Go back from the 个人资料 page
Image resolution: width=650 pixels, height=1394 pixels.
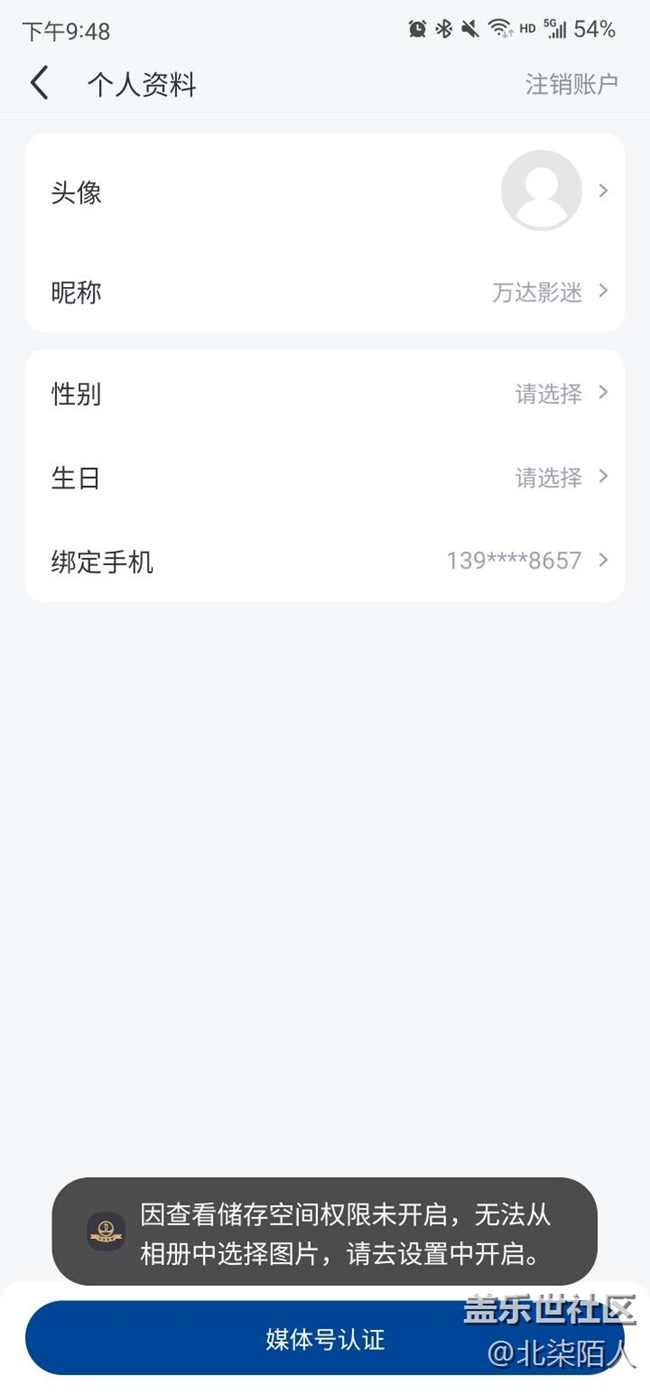[40, 84]
